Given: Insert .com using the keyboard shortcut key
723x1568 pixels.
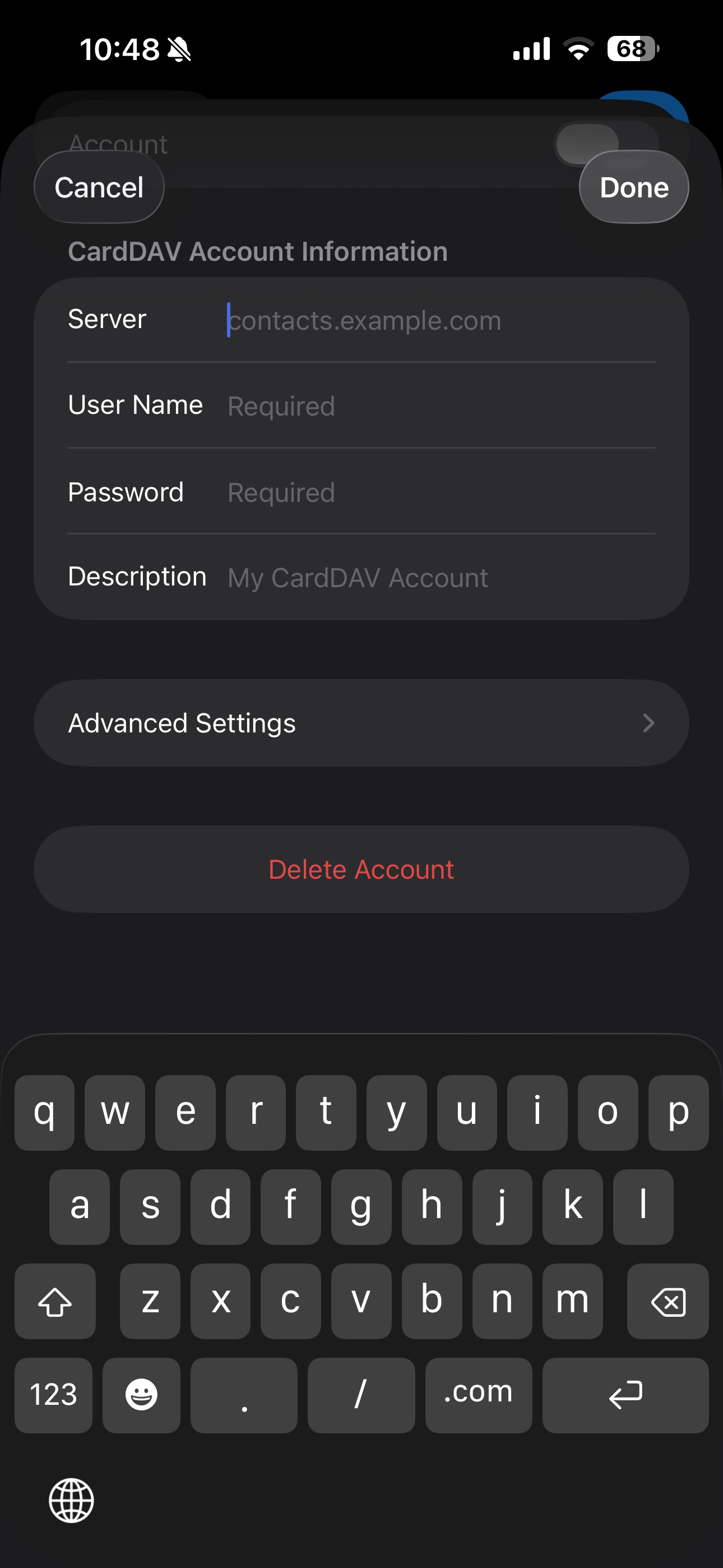Looking at the screenshot, I should pos(478,1395).
